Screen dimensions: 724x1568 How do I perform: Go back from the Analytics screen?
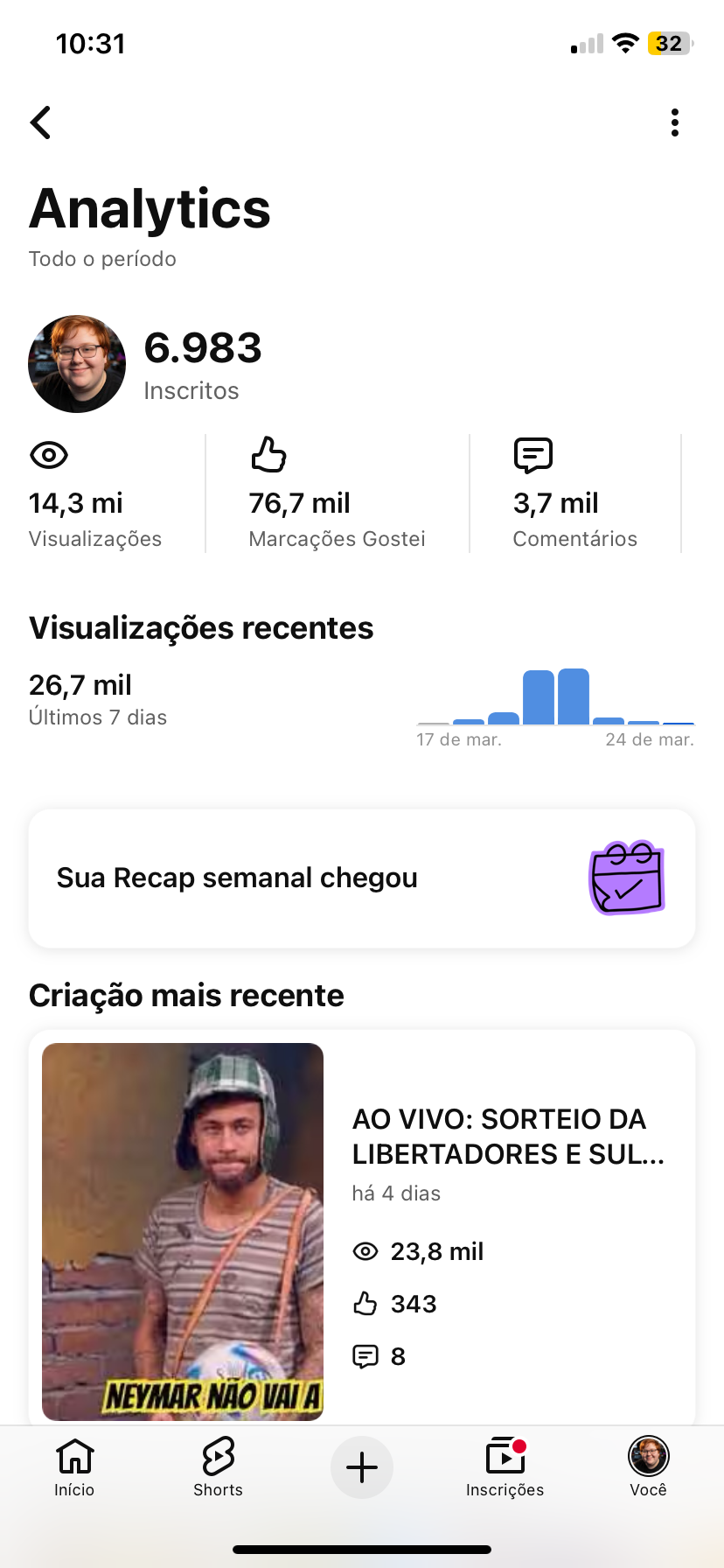(41, 122)
